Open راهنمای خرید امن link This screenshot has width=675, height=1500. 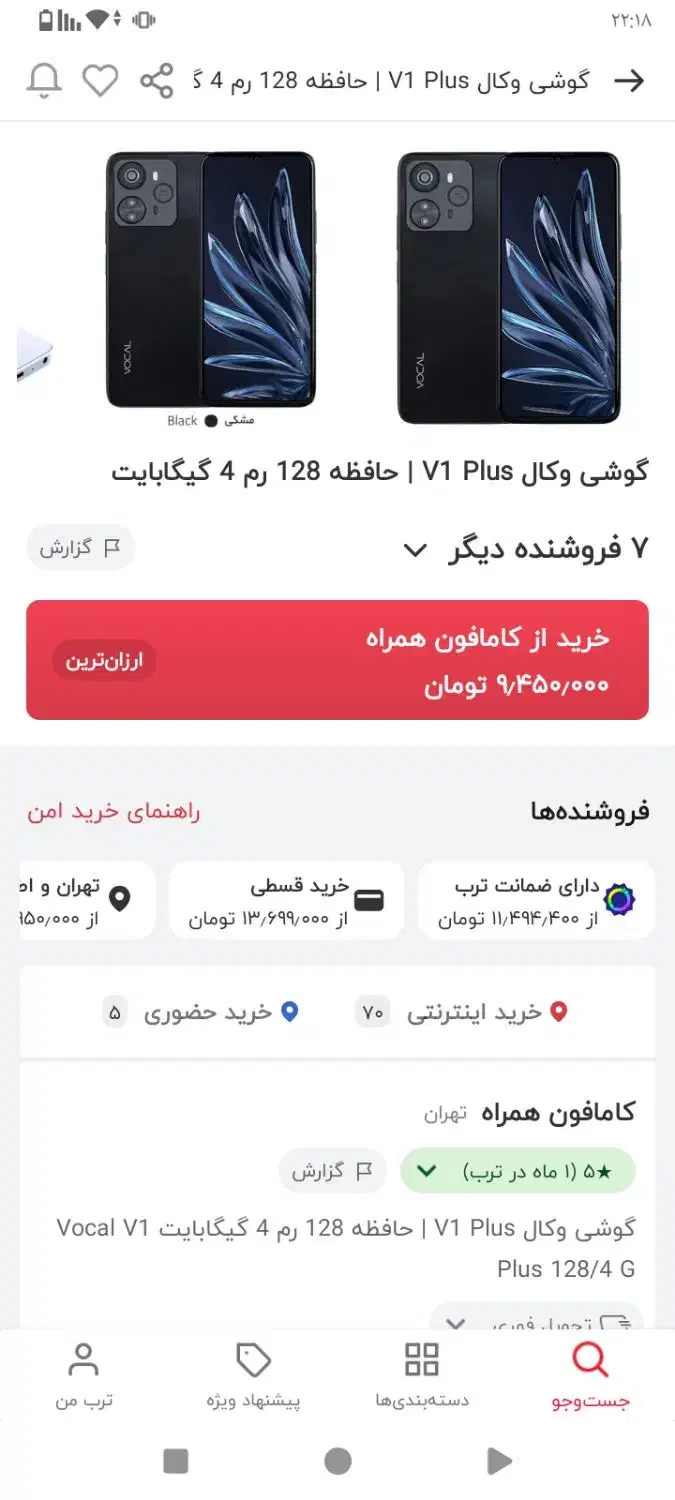pyautogui.click(x=114, y=811)
